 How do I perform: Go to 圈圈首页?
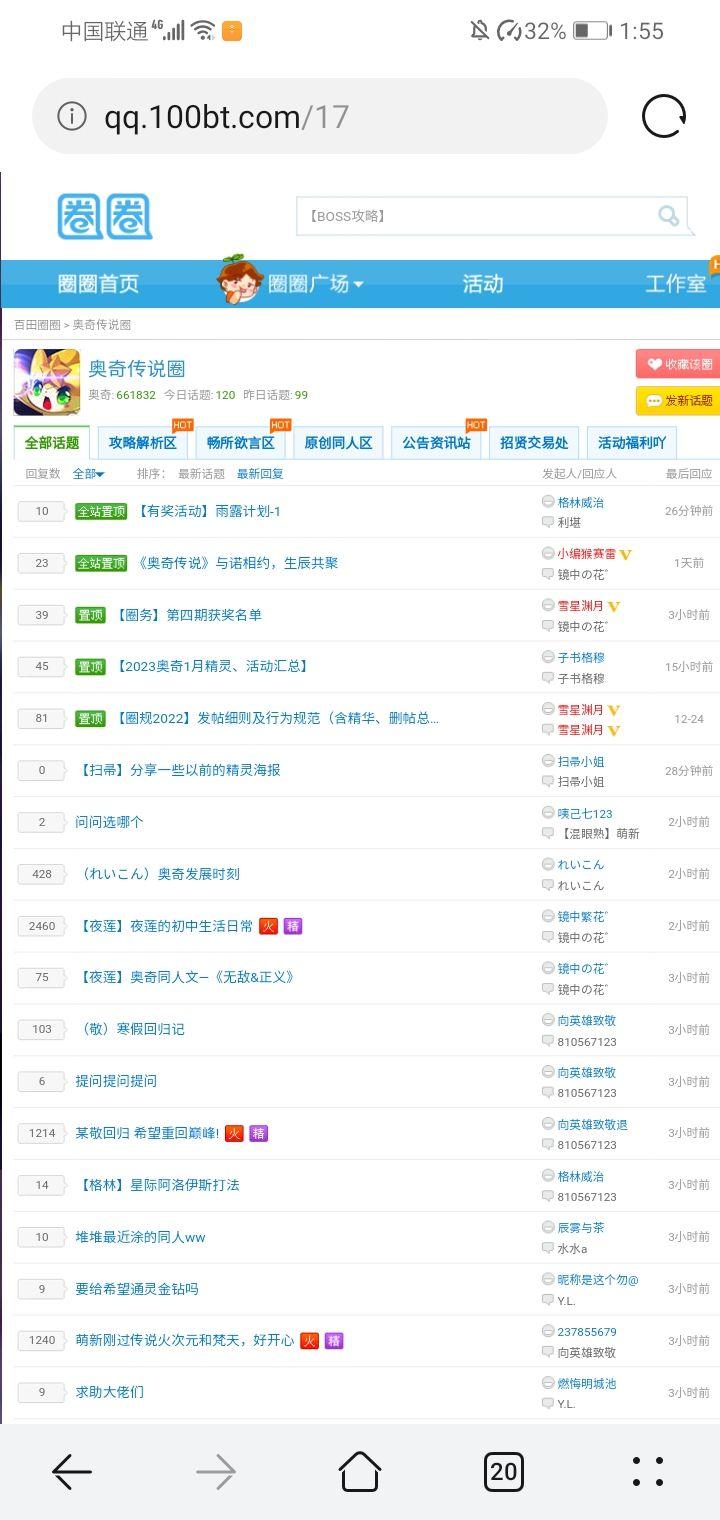tap(98, 284)
